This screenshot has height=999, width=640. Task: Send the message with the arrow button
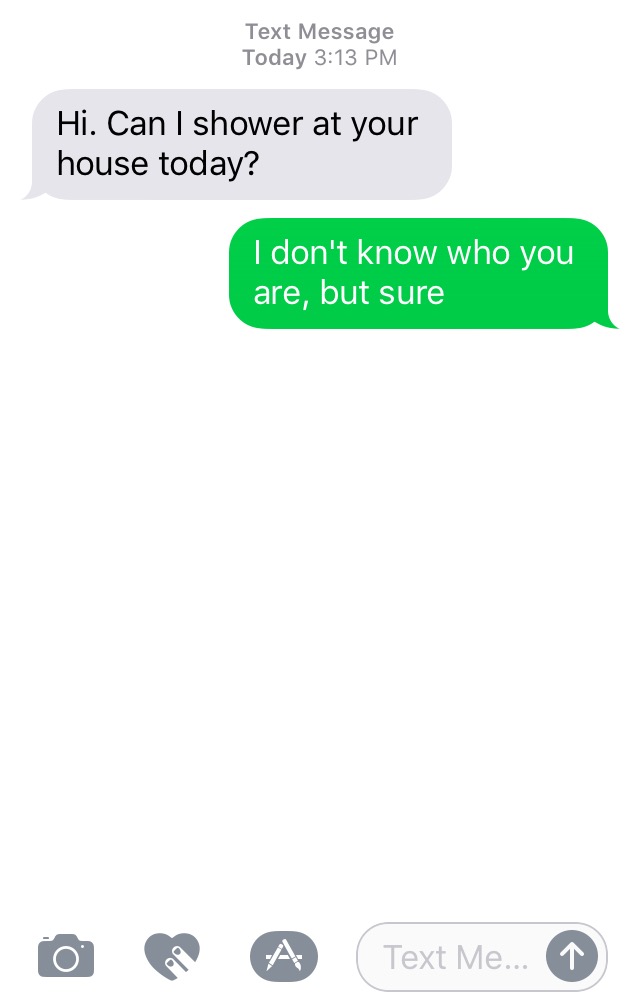[x=571, y=957]
